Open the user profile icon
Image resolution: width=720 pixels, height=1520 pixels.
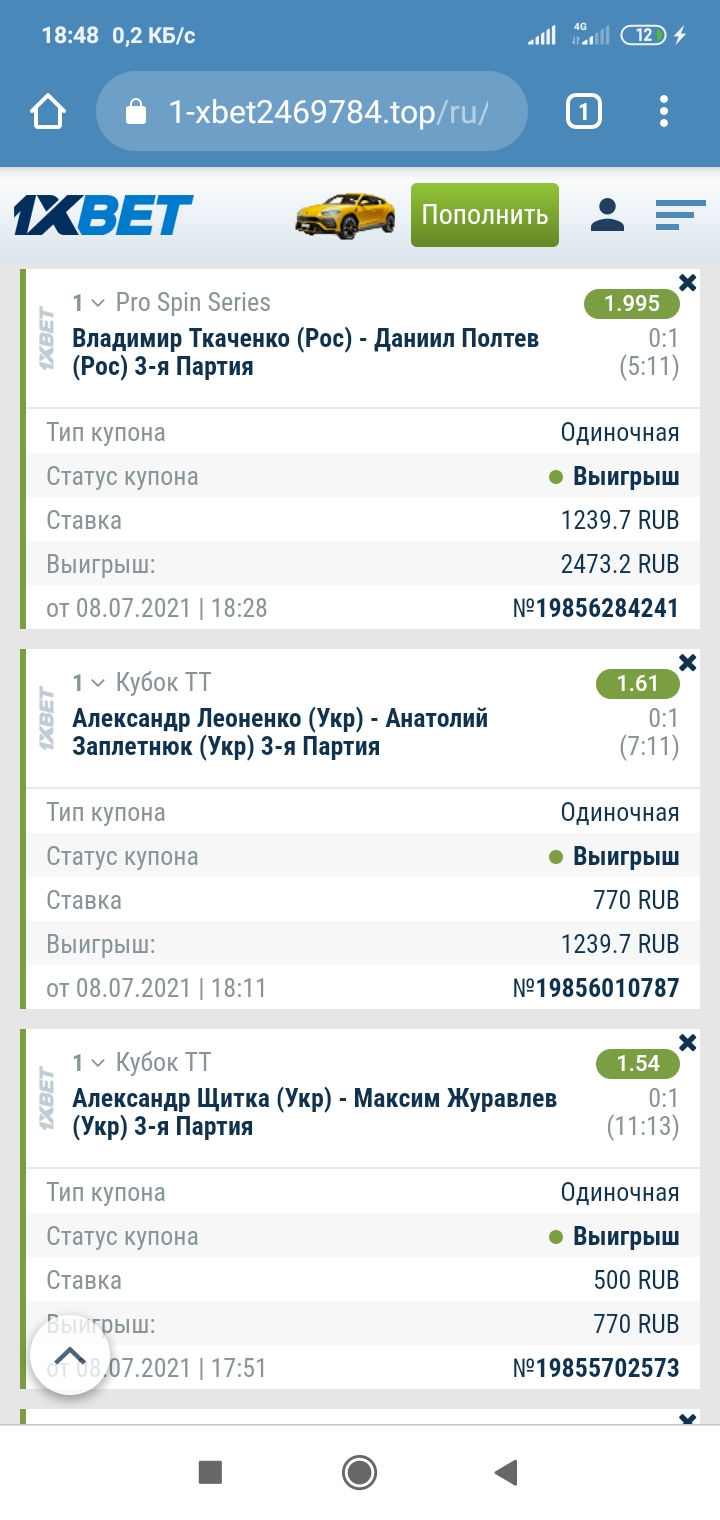pos(607,215)
